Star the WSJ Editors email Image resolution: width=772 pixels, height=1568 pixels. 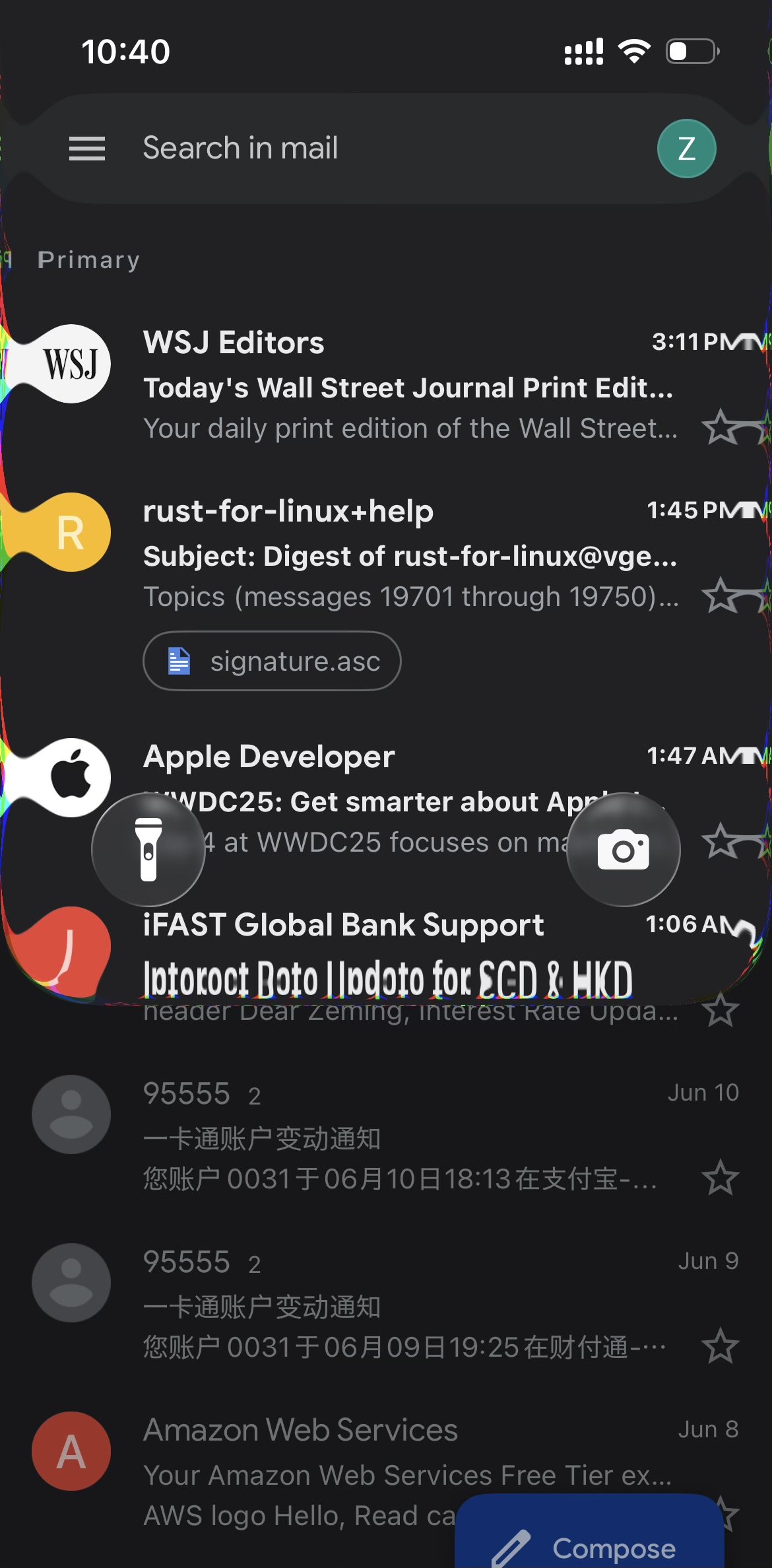pyautogui.click(x=720, y=428)
